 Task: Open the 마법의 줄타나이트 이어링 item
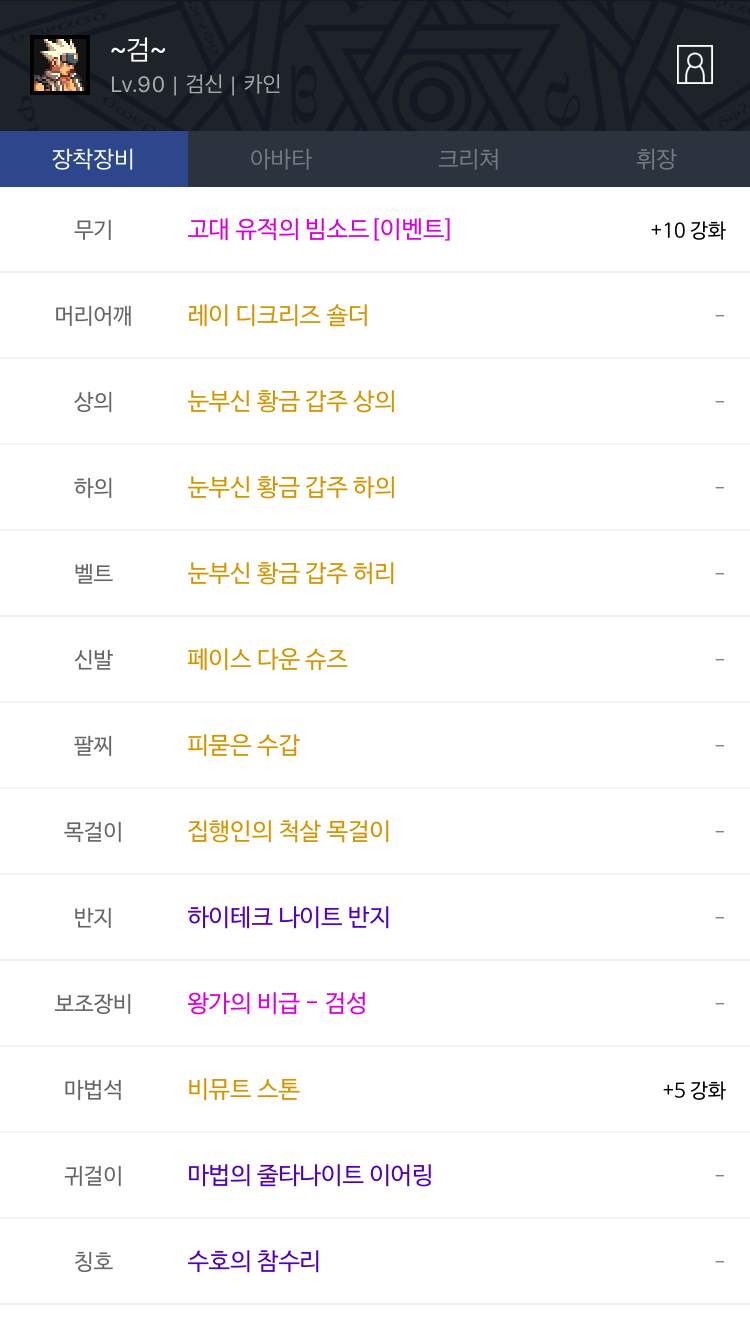(x=309, y=1176)
